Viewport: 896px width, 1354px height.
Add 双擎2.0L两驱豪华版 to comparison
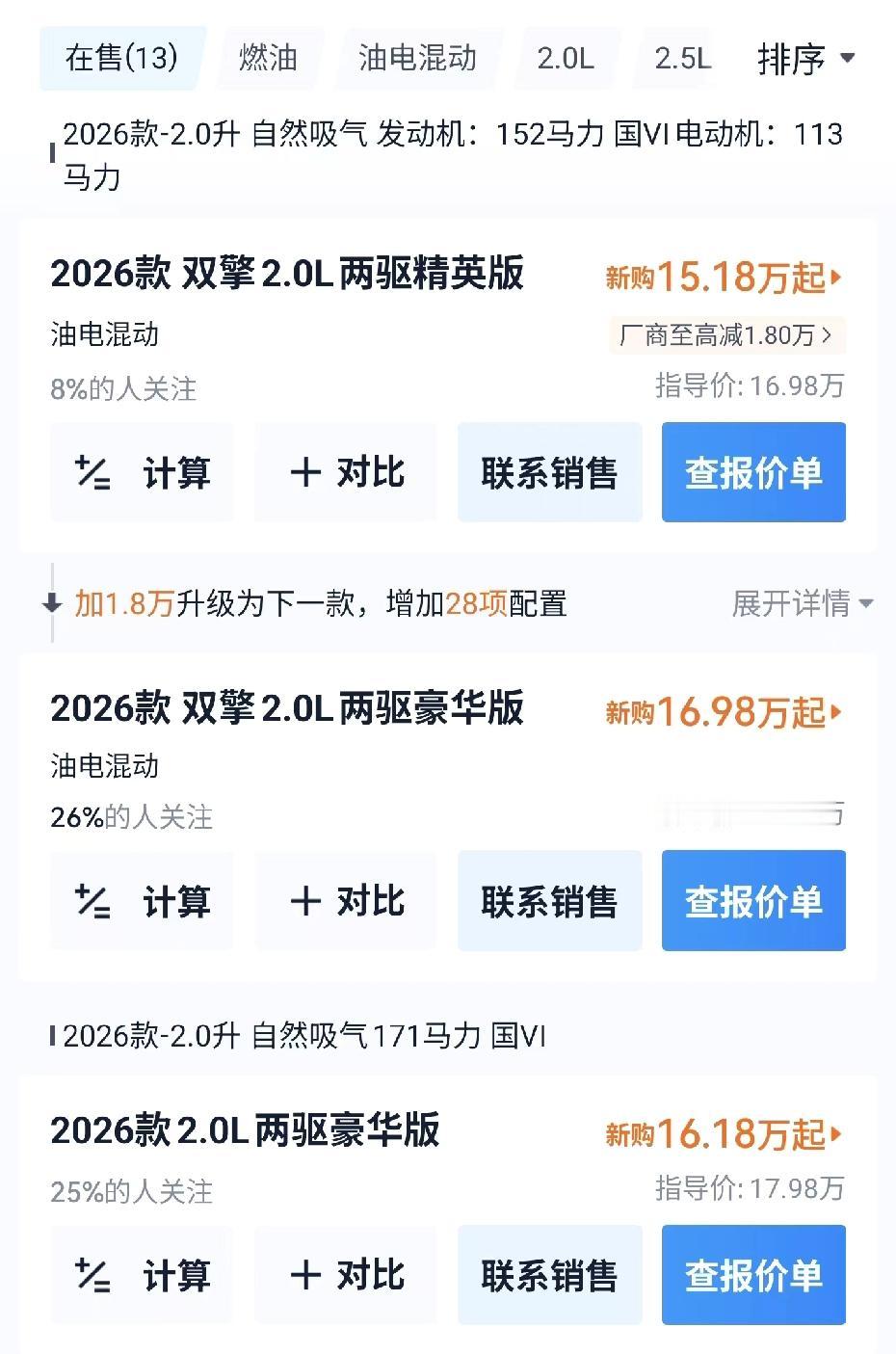tap(345, 901)
